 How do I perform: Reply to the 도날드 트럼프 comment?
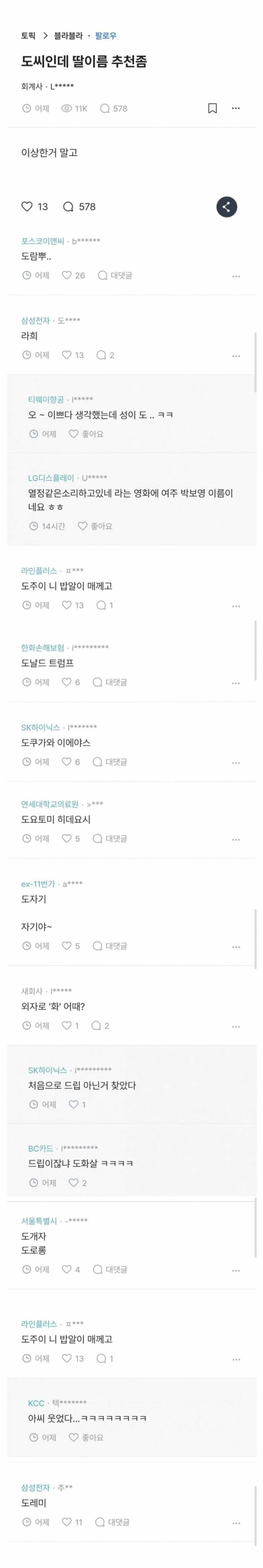pos(110,682)
